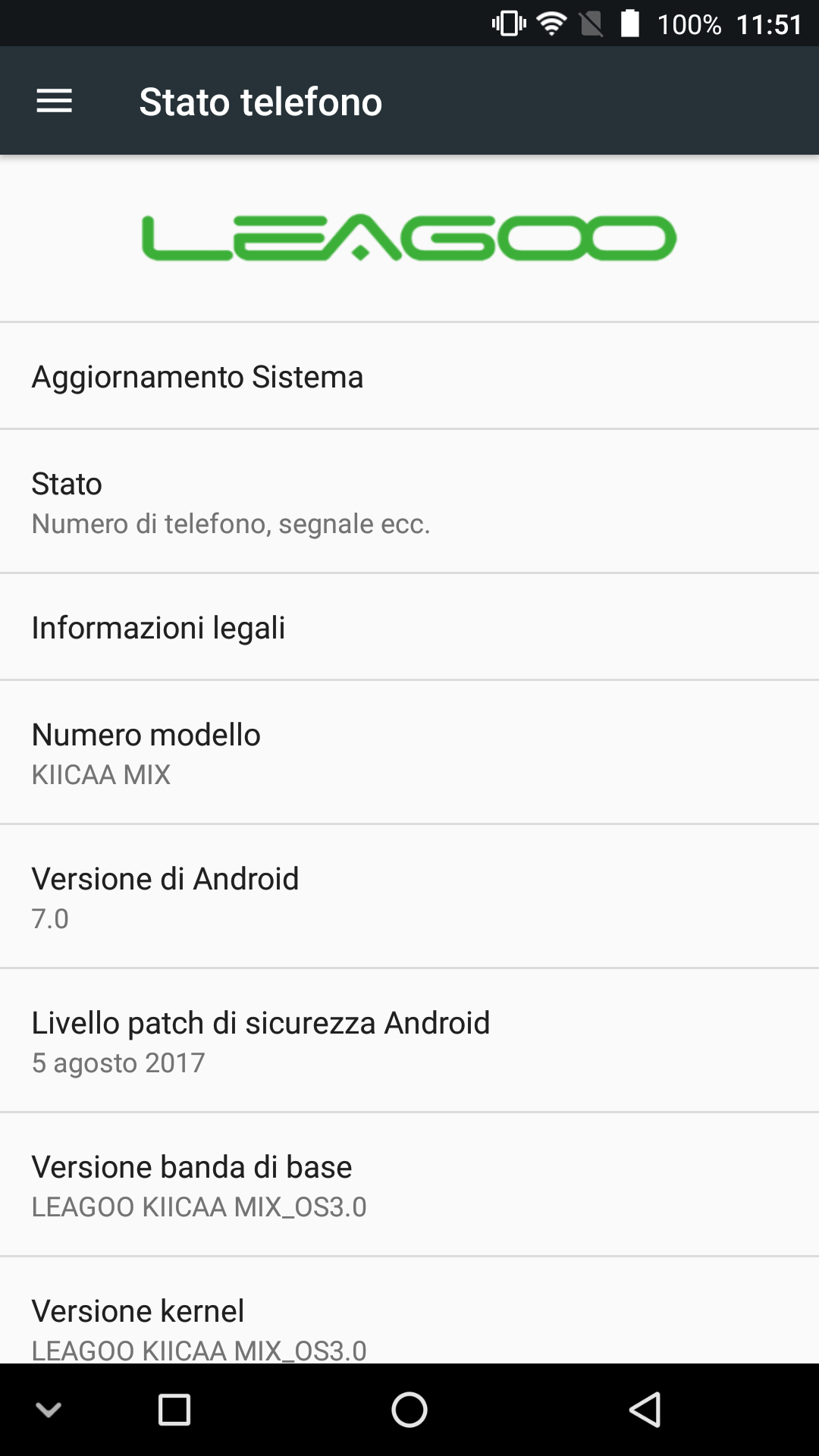Image resolution: width=819 pixels, height=1456 pixels.
Task: Open Informazioni legali
Action: tap(409, 627)
